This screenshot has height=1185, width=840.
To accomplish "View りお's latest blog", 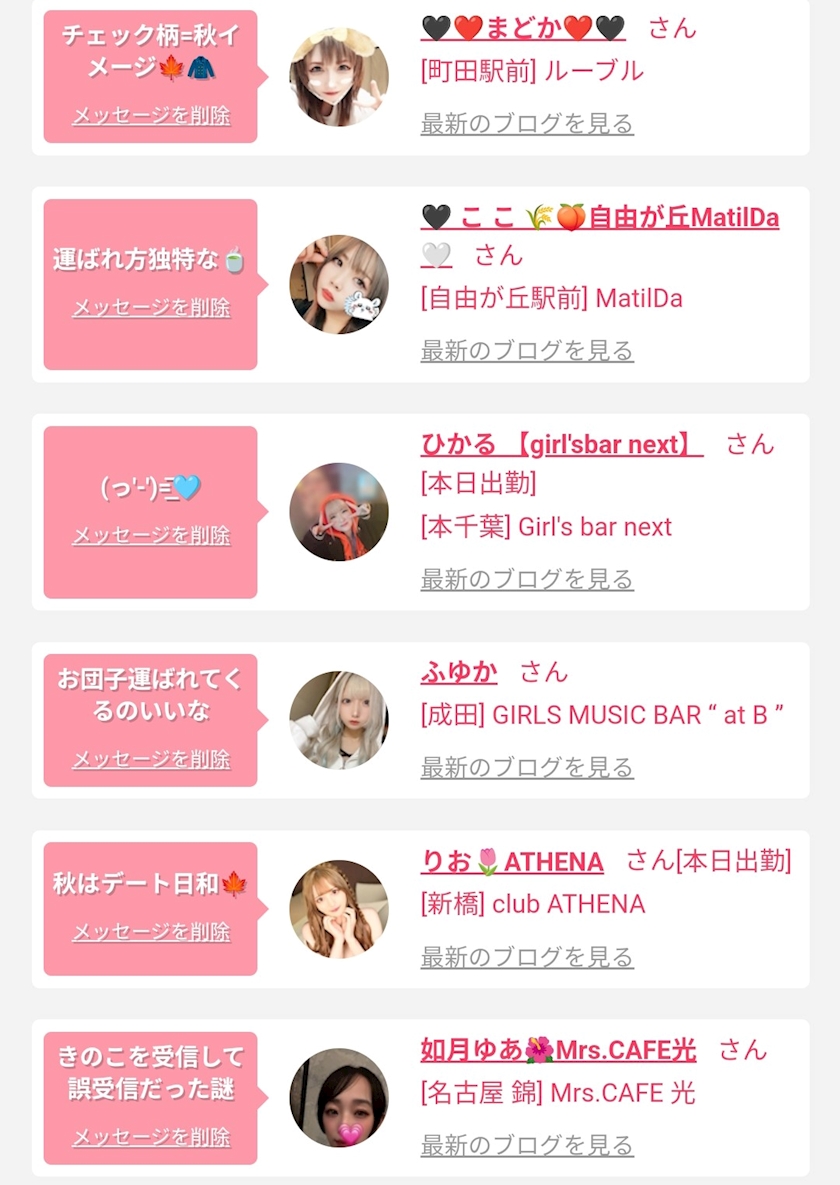I will (527, 957).
